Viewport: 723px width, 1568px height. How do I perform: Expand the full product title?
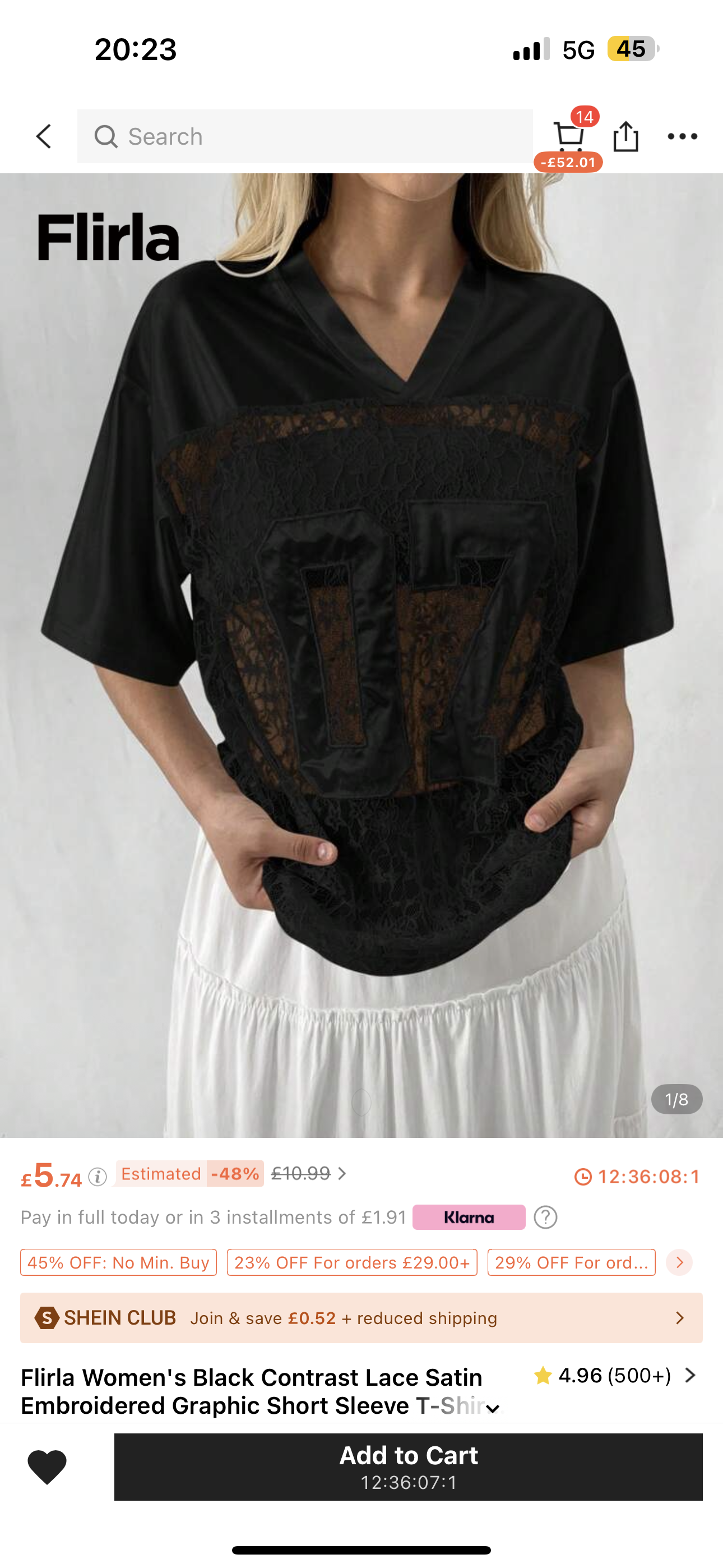493,1408
